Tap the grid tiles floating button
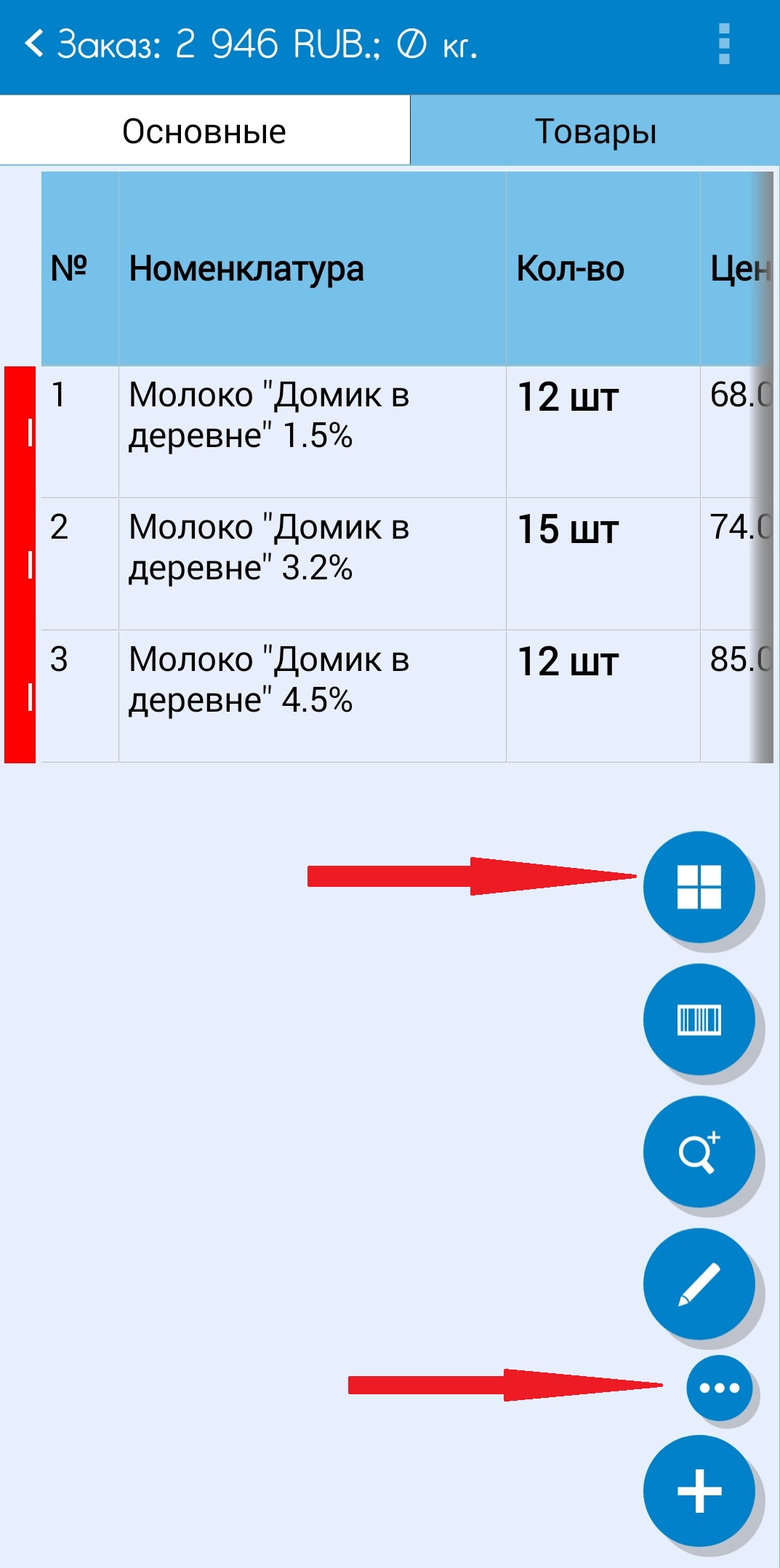 pos(699,887)
